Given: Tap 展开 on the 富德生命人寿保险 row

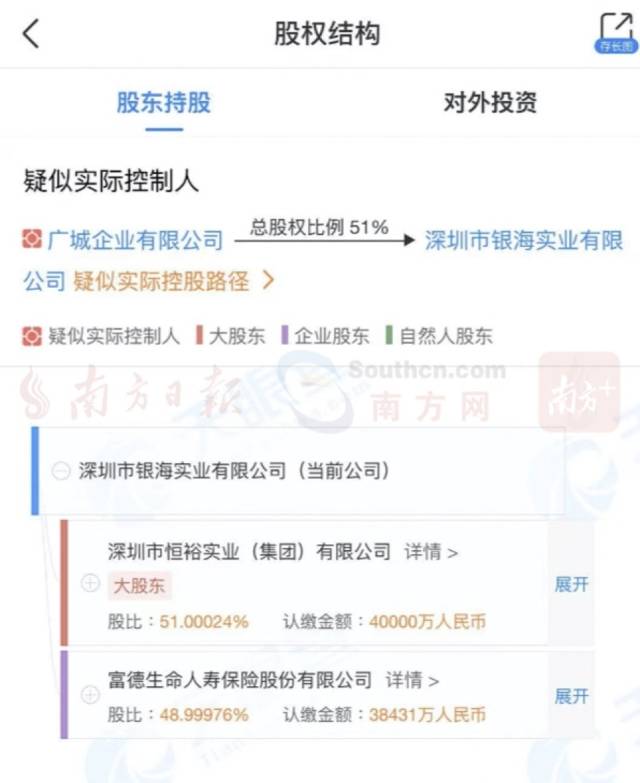Looking at the screenshot, I should click(571, 696).
